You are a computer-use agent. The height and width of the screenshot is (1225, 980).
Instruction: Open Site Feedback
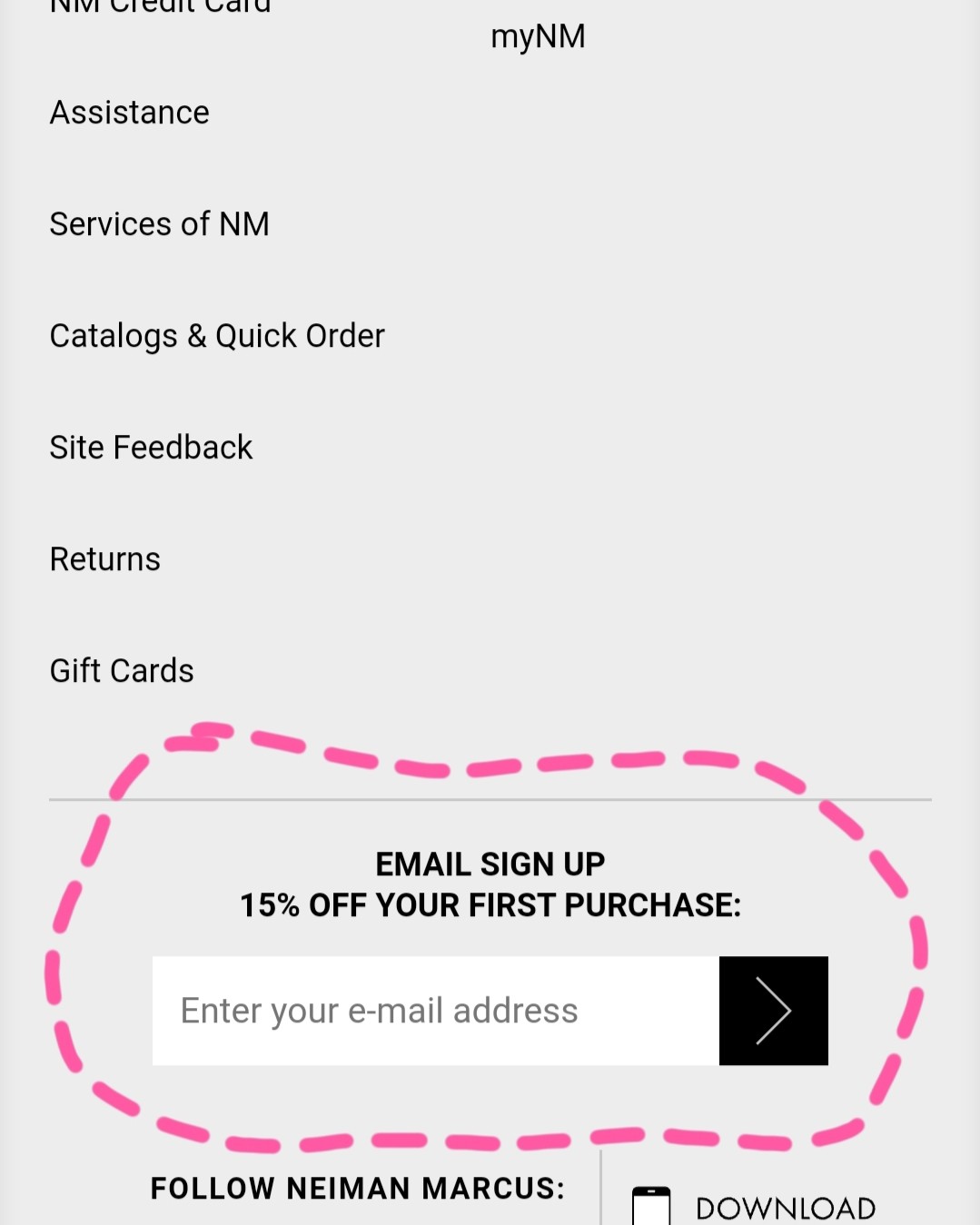click(x=151, y=448)
